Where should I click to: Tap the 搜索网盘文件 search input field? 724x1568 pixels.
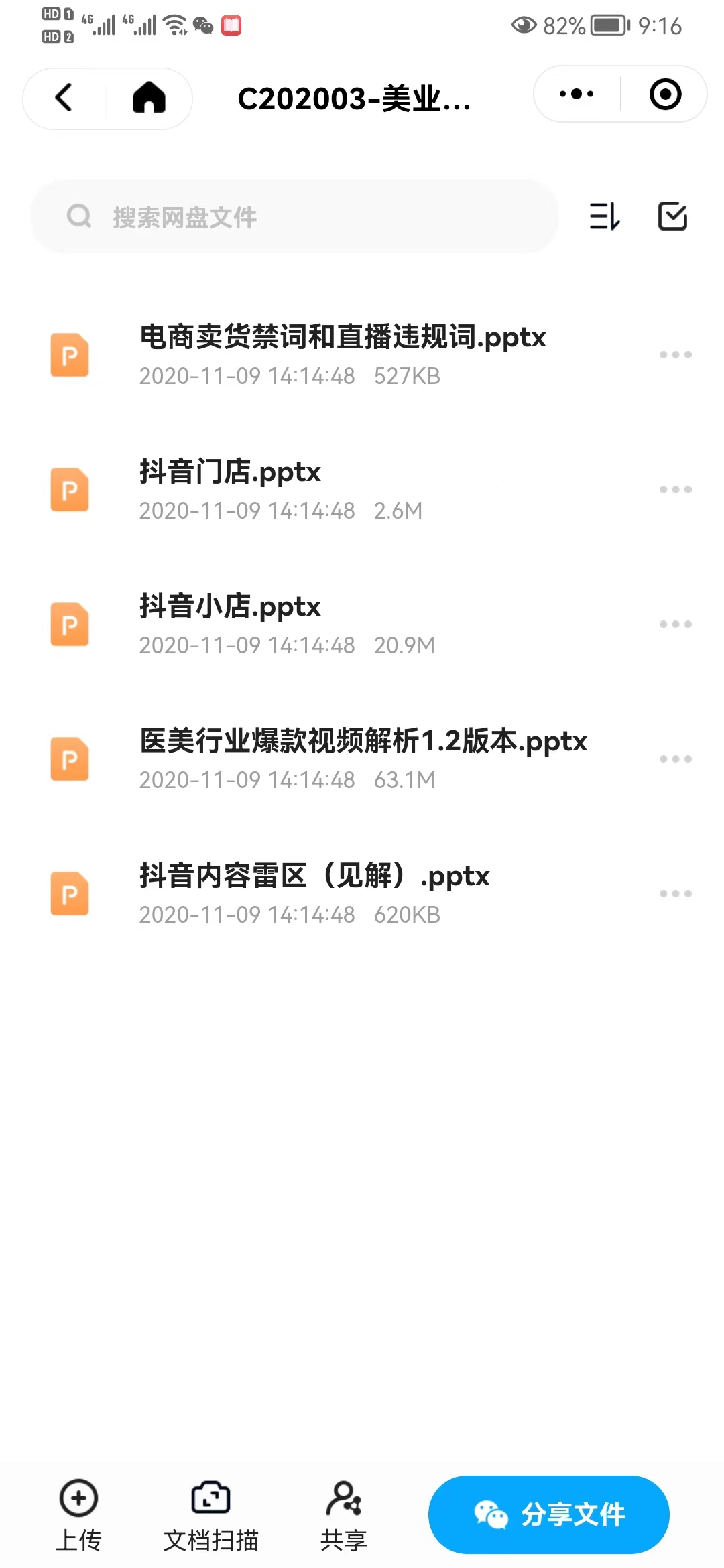point(295,216)
